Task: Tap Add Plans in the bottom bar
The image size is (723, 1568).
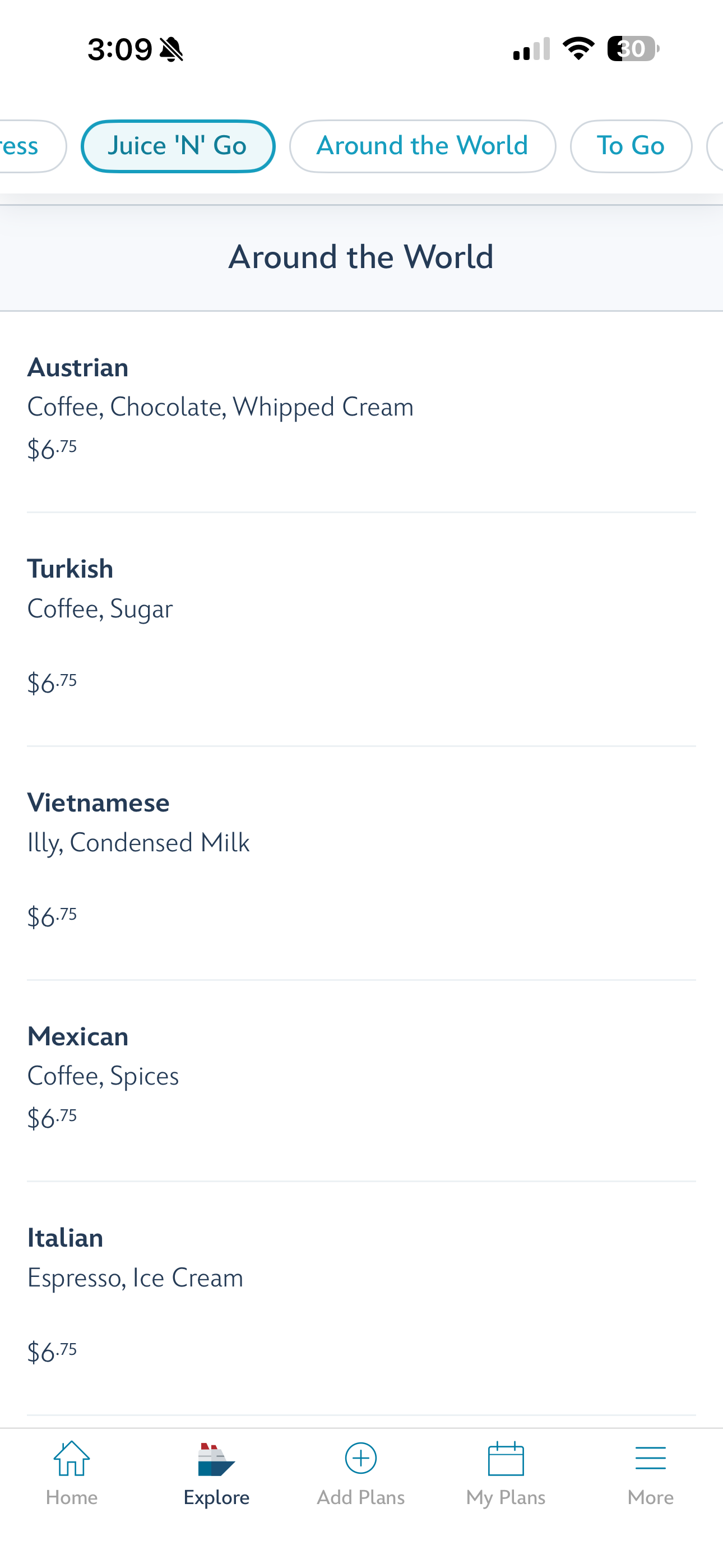Action: tap(361, 1472)
